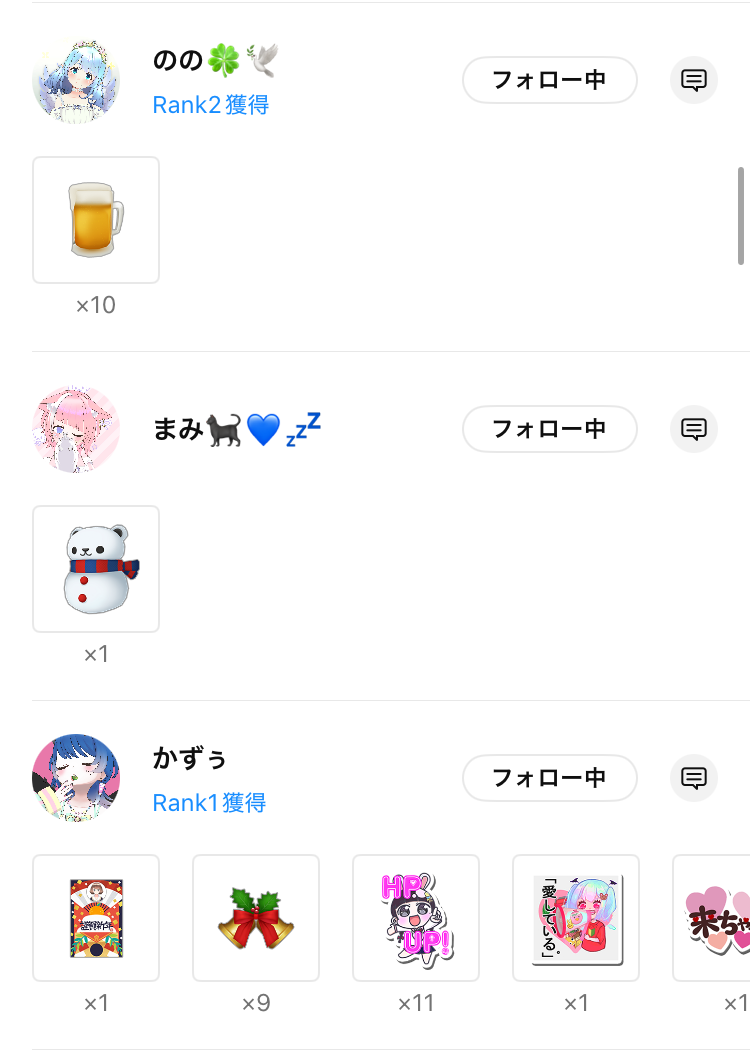The image size is (750, 1053).
Task: Tap フォロー中 button beside かずぅ
Action: click(549, 778)
